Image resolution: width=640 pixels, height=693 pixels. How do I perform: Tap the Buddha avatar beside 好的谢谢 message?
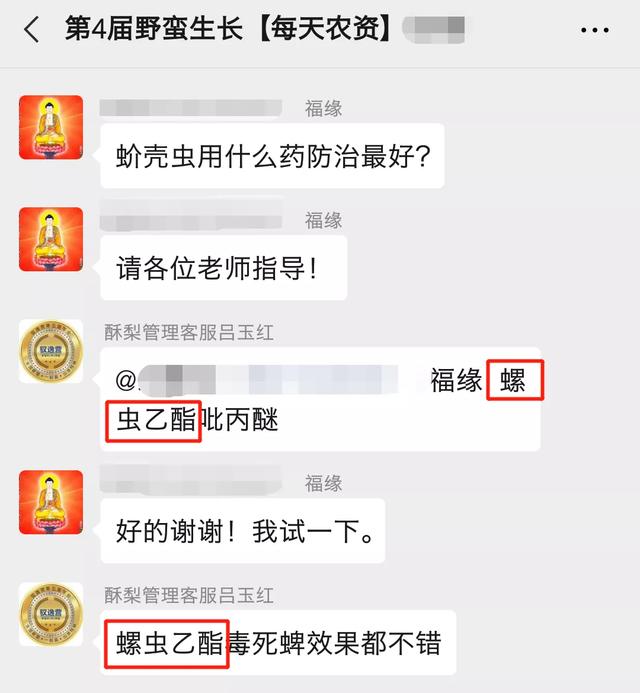[51, 502]
